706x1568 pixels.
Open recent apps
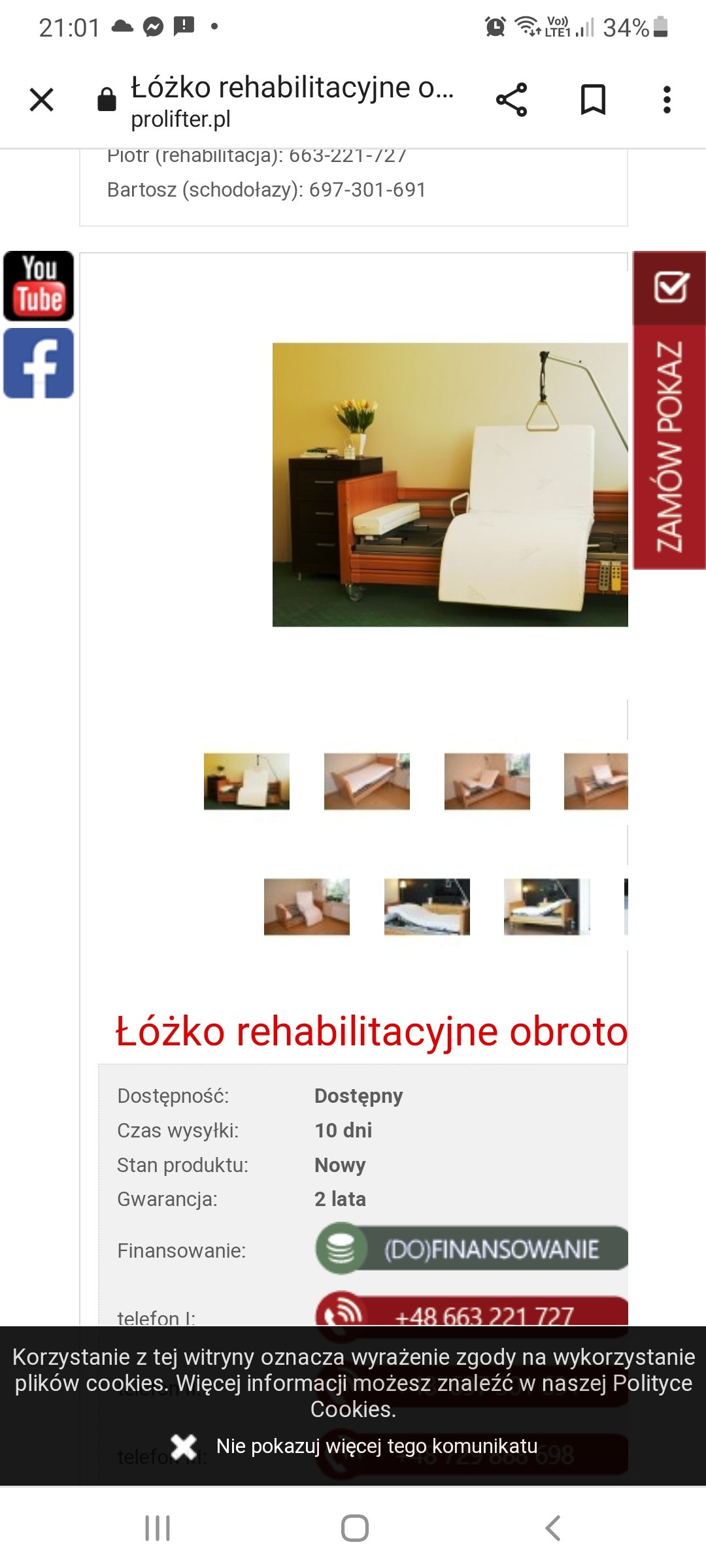[158, 1528]
